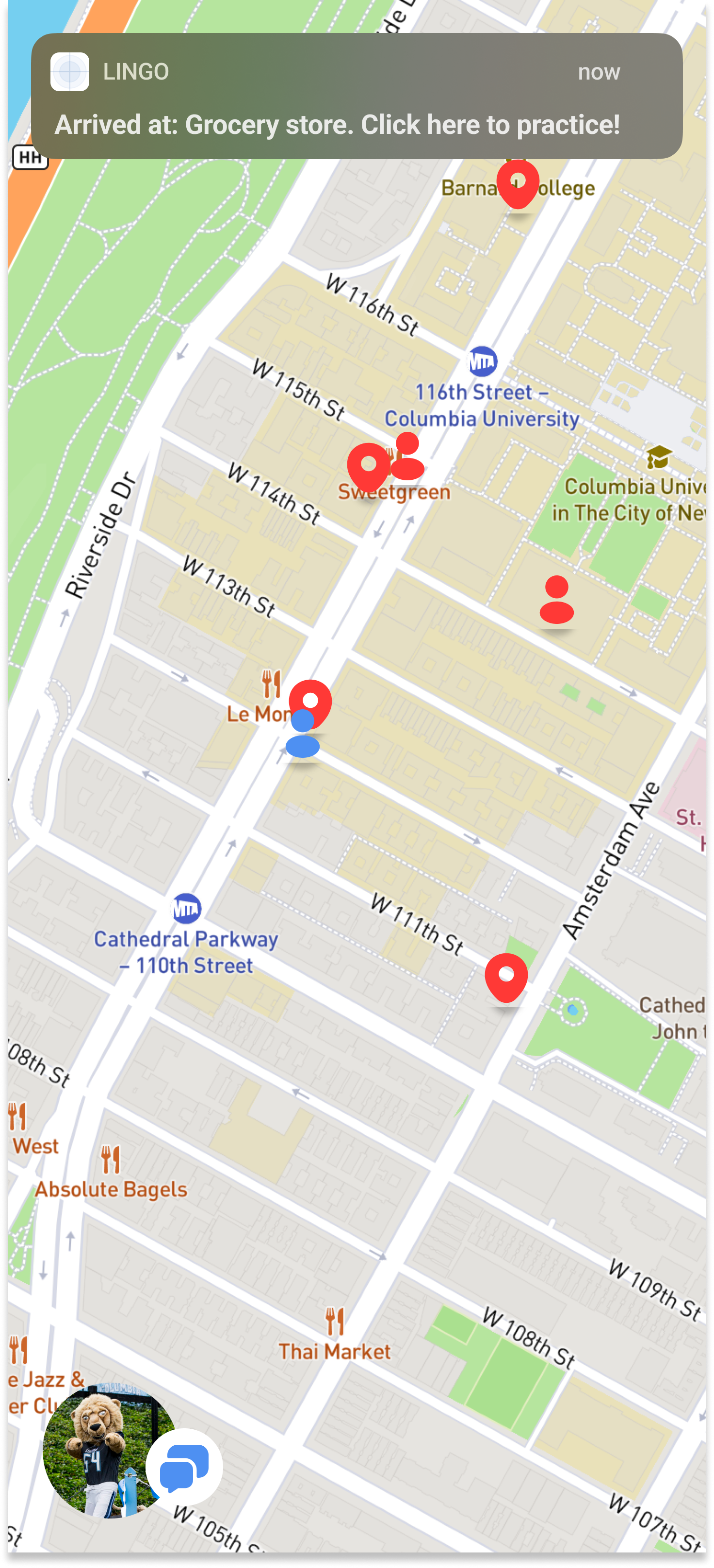Select the red pin on Barnard College
Viewport: 714px width, 1568px height.
pos(518,182)
